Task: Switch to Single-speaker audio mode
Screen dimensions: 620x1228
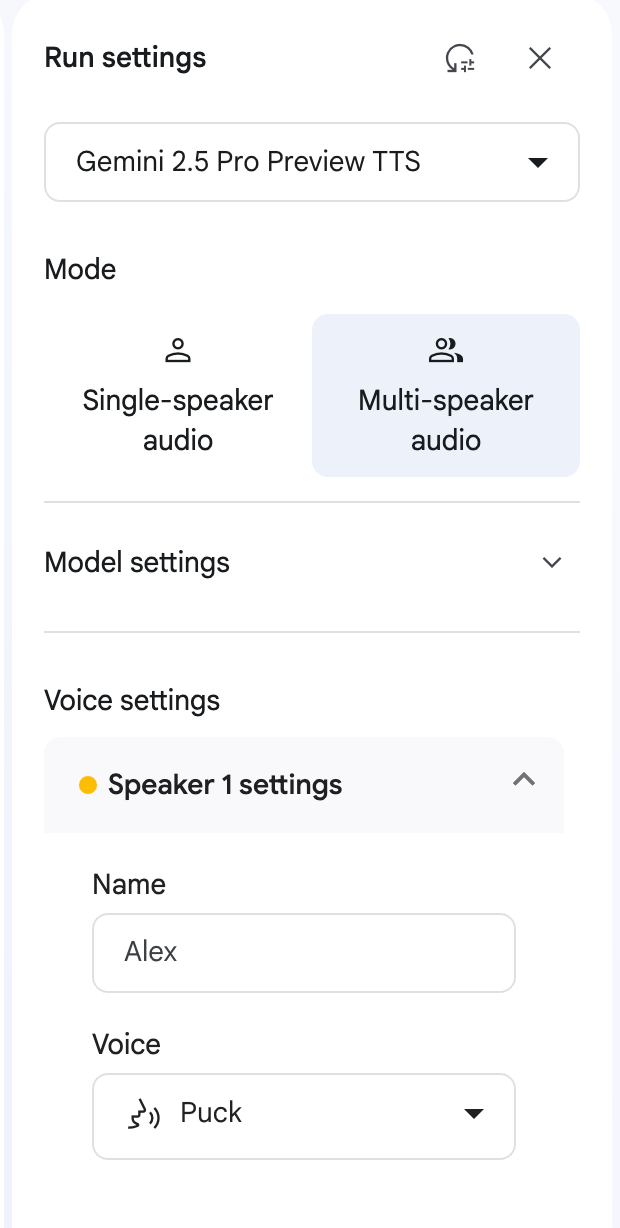Action: (x=178, y=396)
